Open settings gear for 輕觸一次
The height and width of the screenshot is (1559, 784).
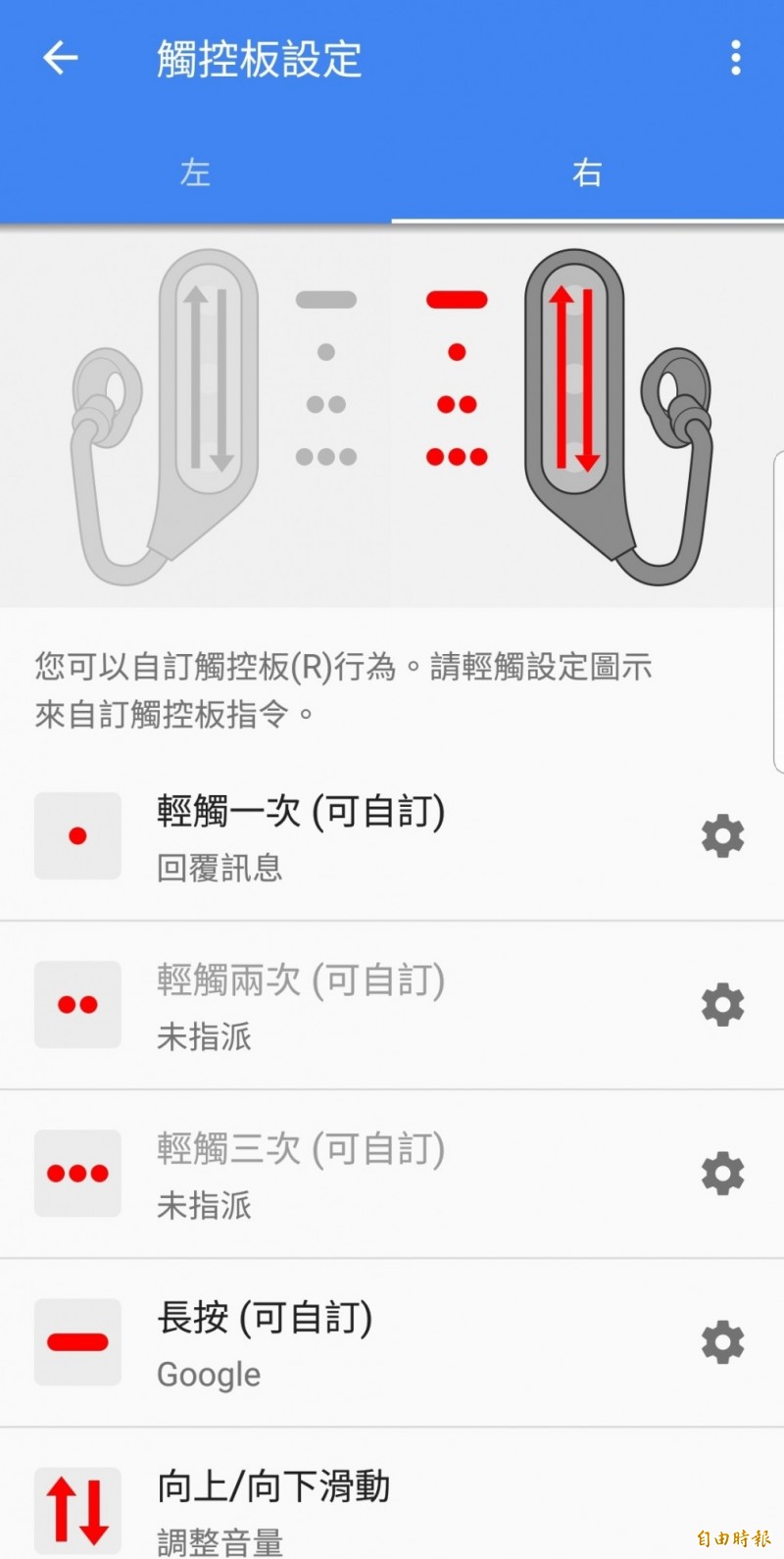722,836
